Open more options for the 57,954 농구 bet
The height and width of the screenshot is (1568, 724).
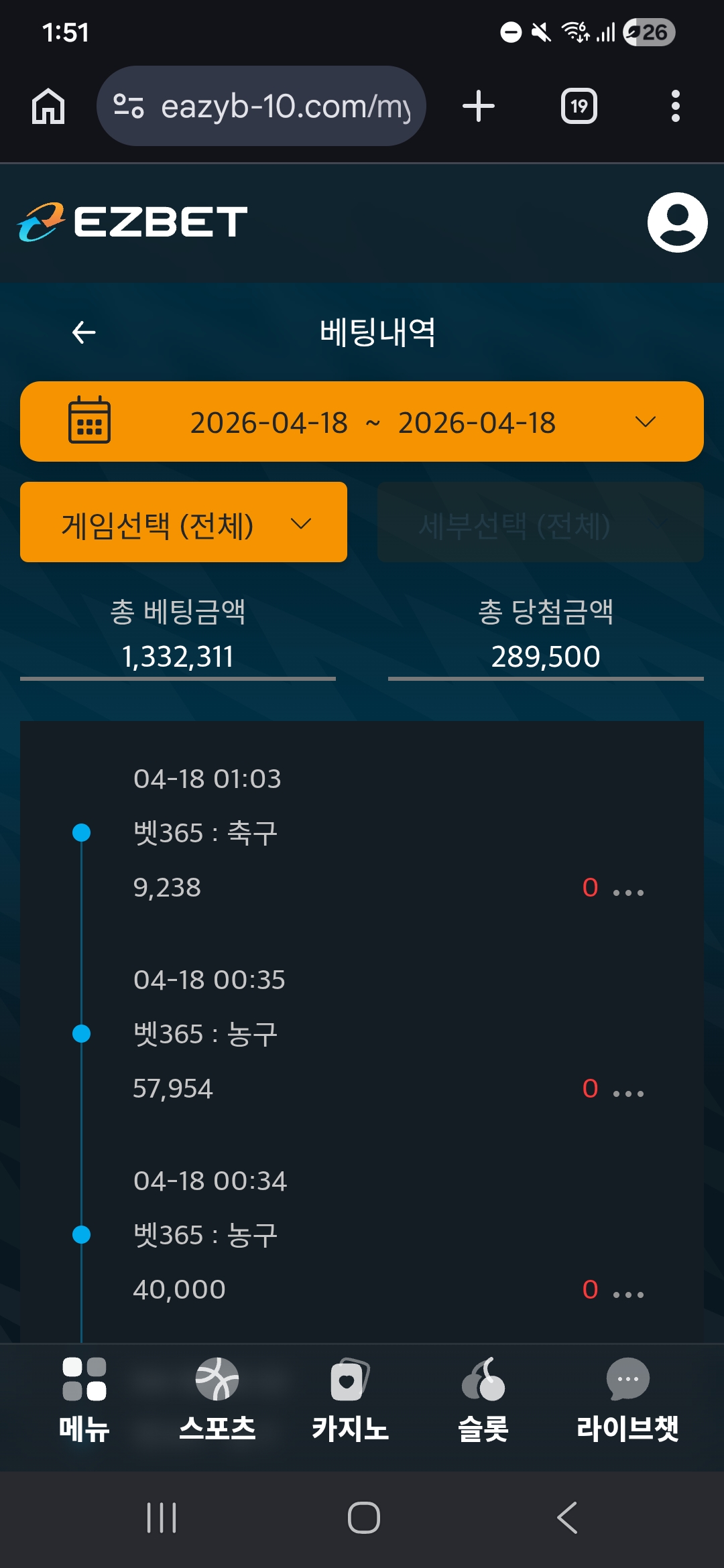(628, 1093)
